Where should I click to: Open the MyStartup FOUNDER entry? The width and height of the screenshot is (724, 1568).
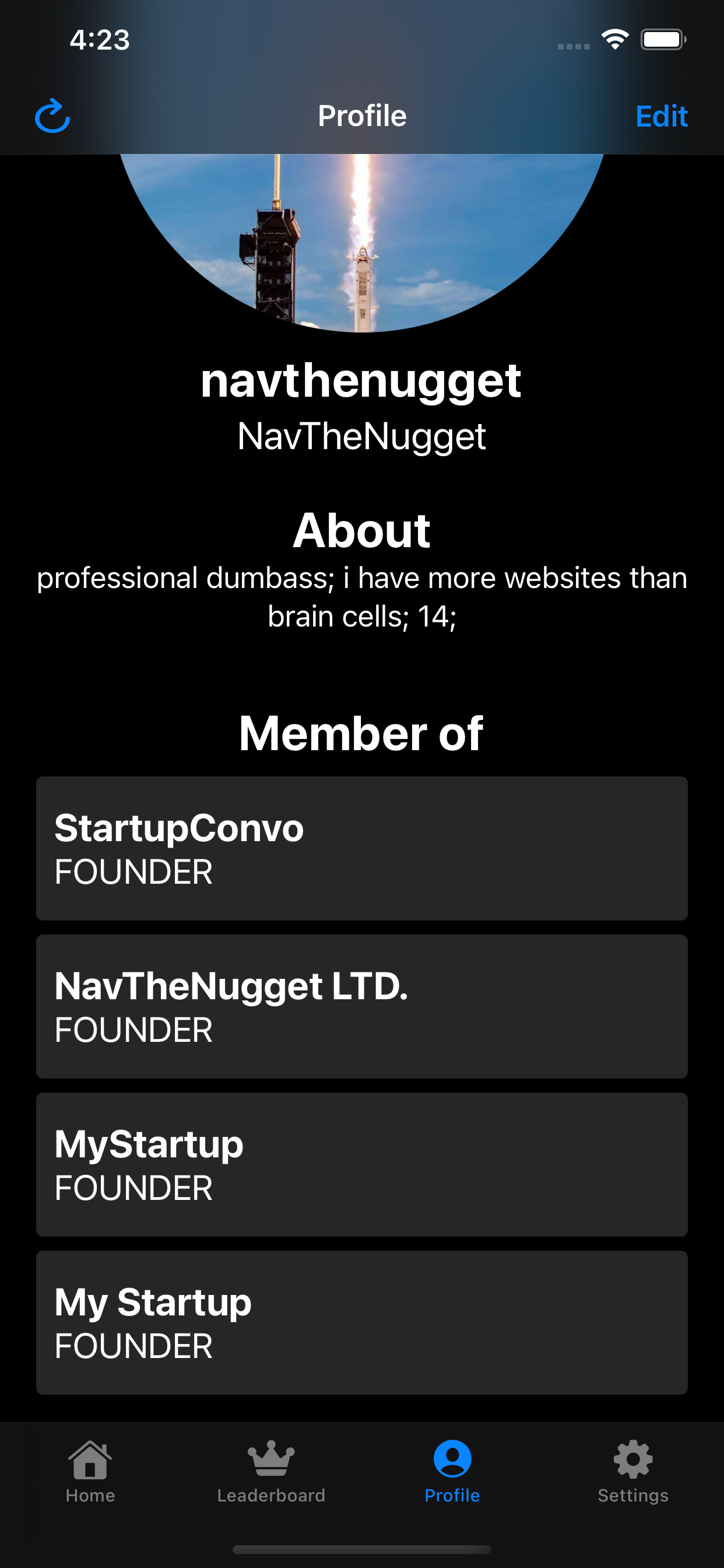362,1164
